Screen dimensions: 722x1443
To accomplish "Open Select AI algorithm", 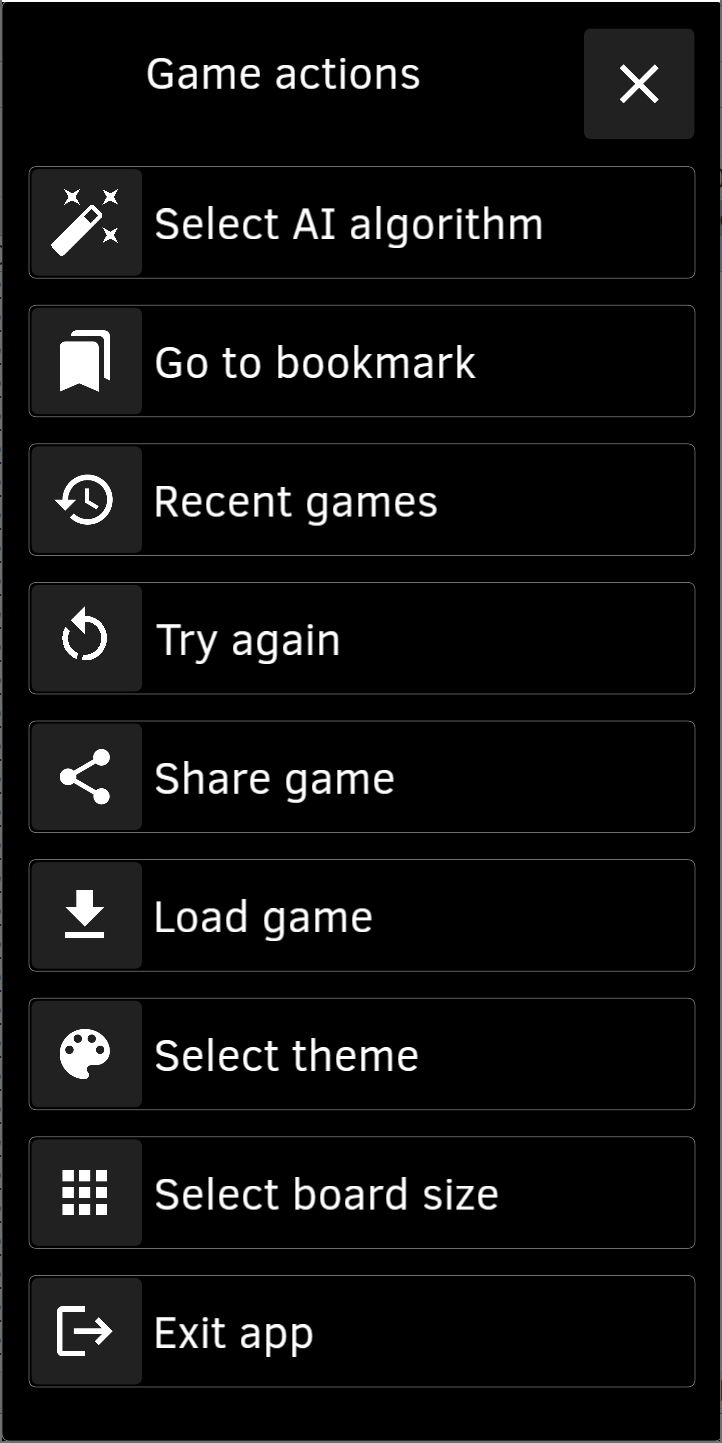I will pyautogui.click(x=361, y=223).
